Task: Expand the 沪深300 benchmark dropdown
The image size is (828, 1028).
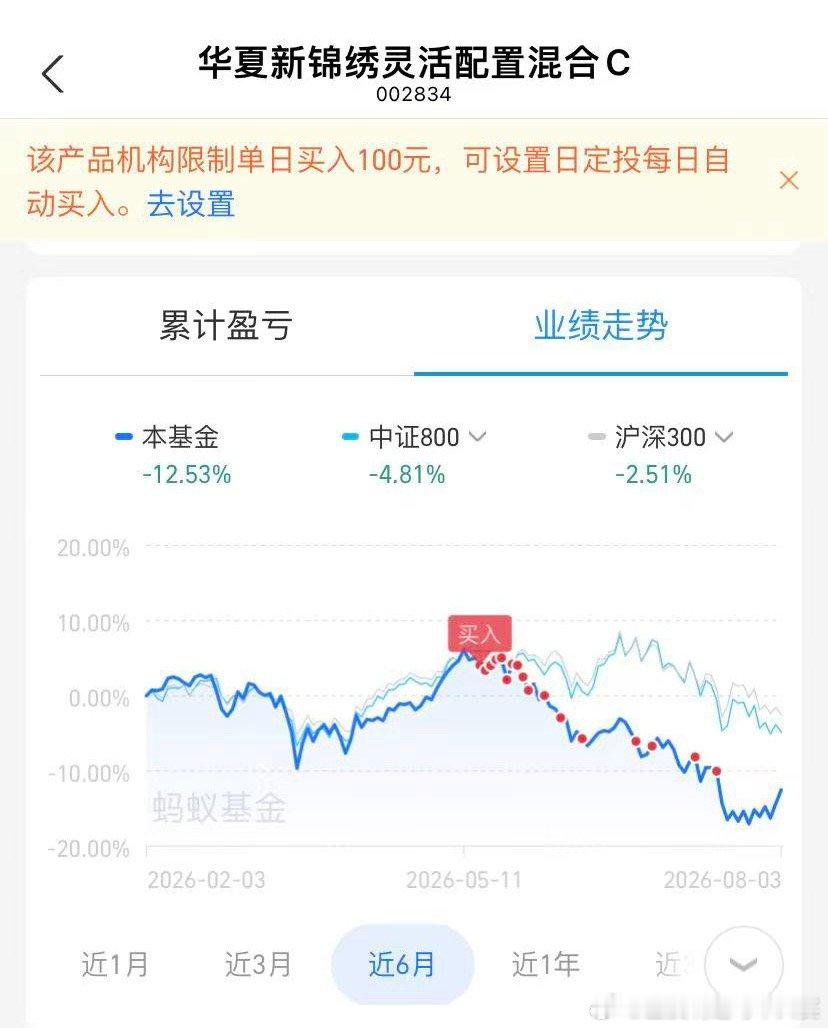Action: click(x=724, y=437)
